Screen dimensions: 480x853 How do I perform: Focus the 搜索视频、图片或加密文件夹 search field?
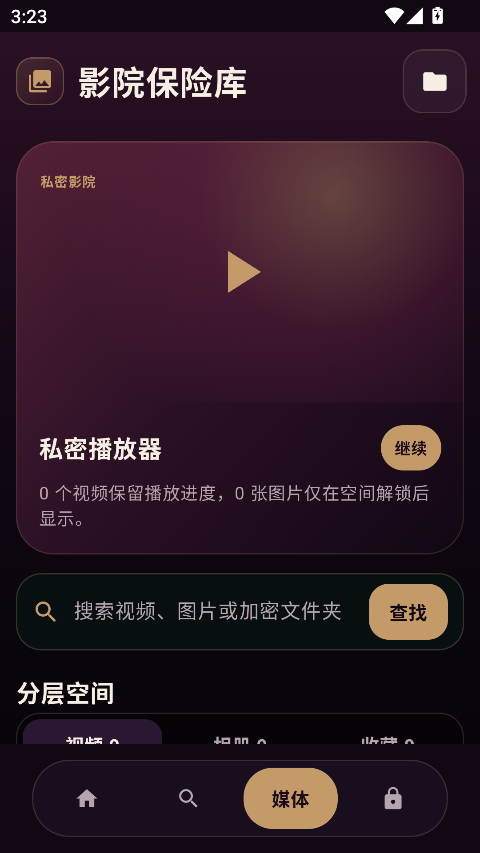tap(208, 611)
